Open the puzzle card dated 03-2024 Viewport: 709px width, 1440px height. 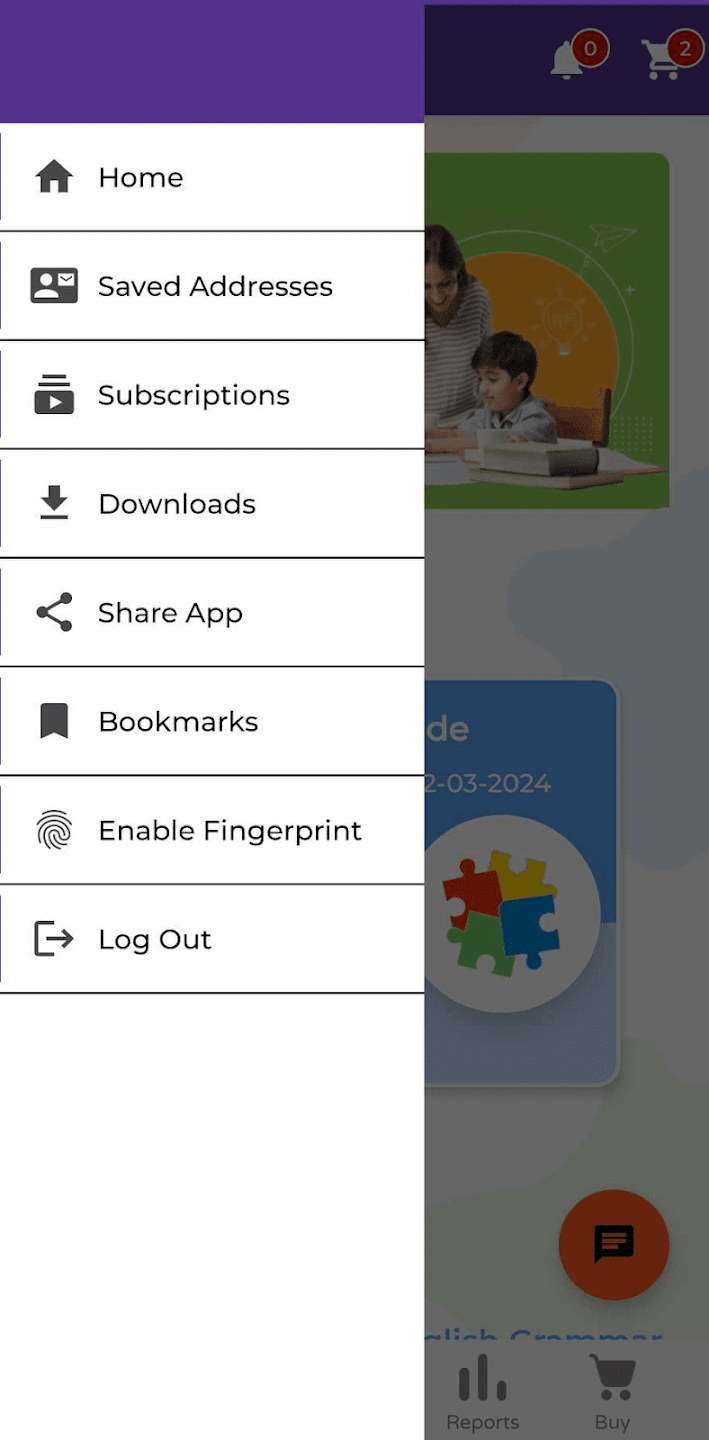pyautogui.click(x=520, y=880)
